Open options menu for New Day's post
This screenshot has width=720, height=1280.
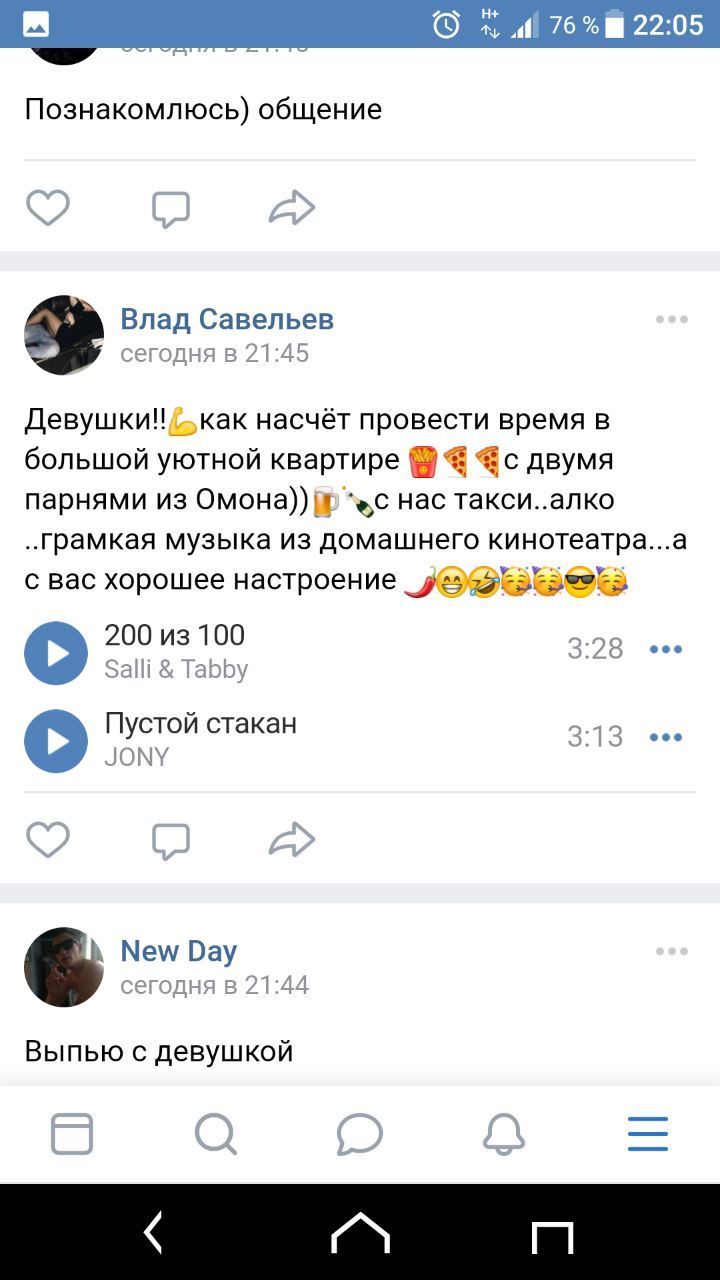click(671, 952)
